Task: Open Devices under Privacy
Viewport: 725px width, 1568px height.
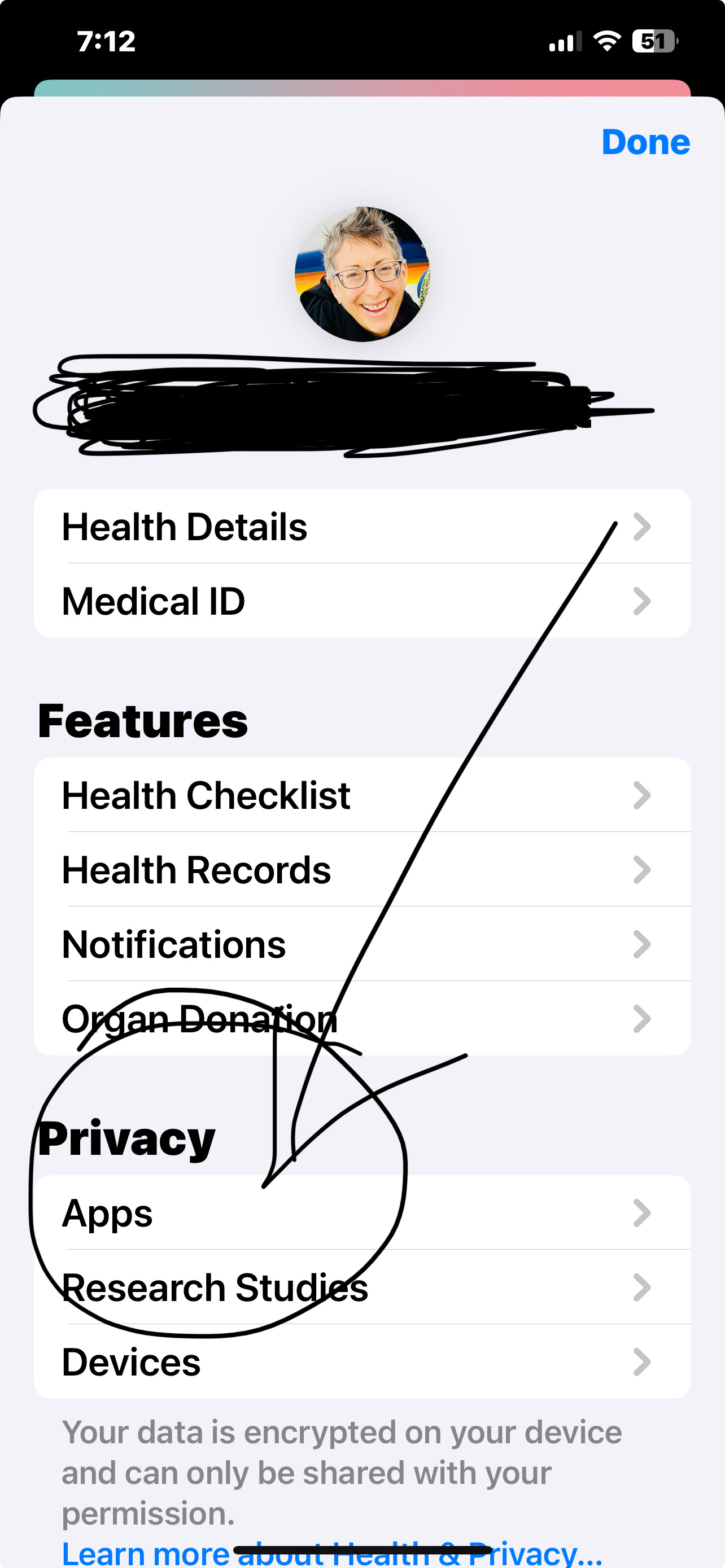Action: point(361,1361)
